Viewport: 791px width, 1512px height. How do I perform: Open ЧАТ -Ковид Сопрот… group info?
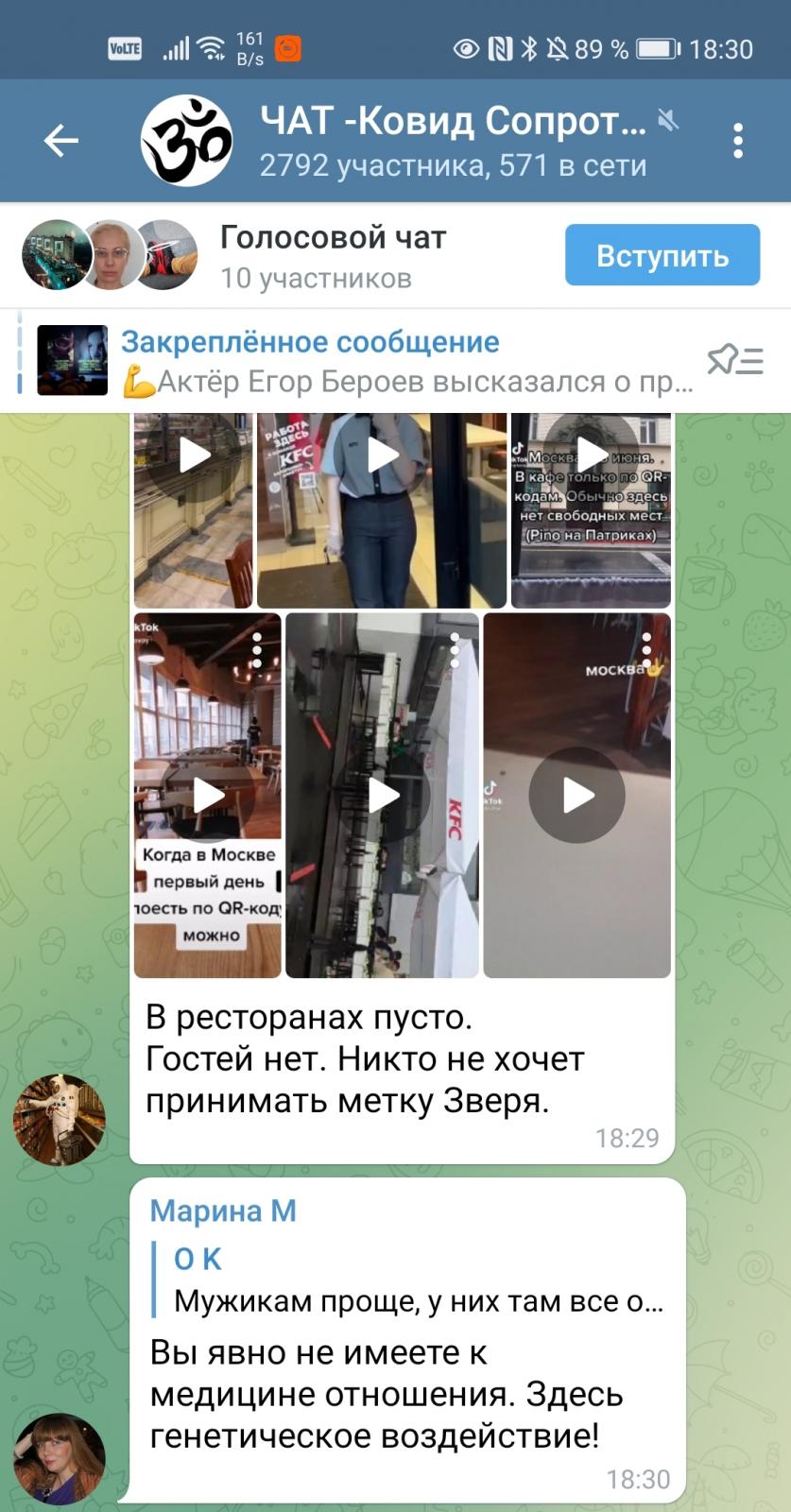pos(452,141)
